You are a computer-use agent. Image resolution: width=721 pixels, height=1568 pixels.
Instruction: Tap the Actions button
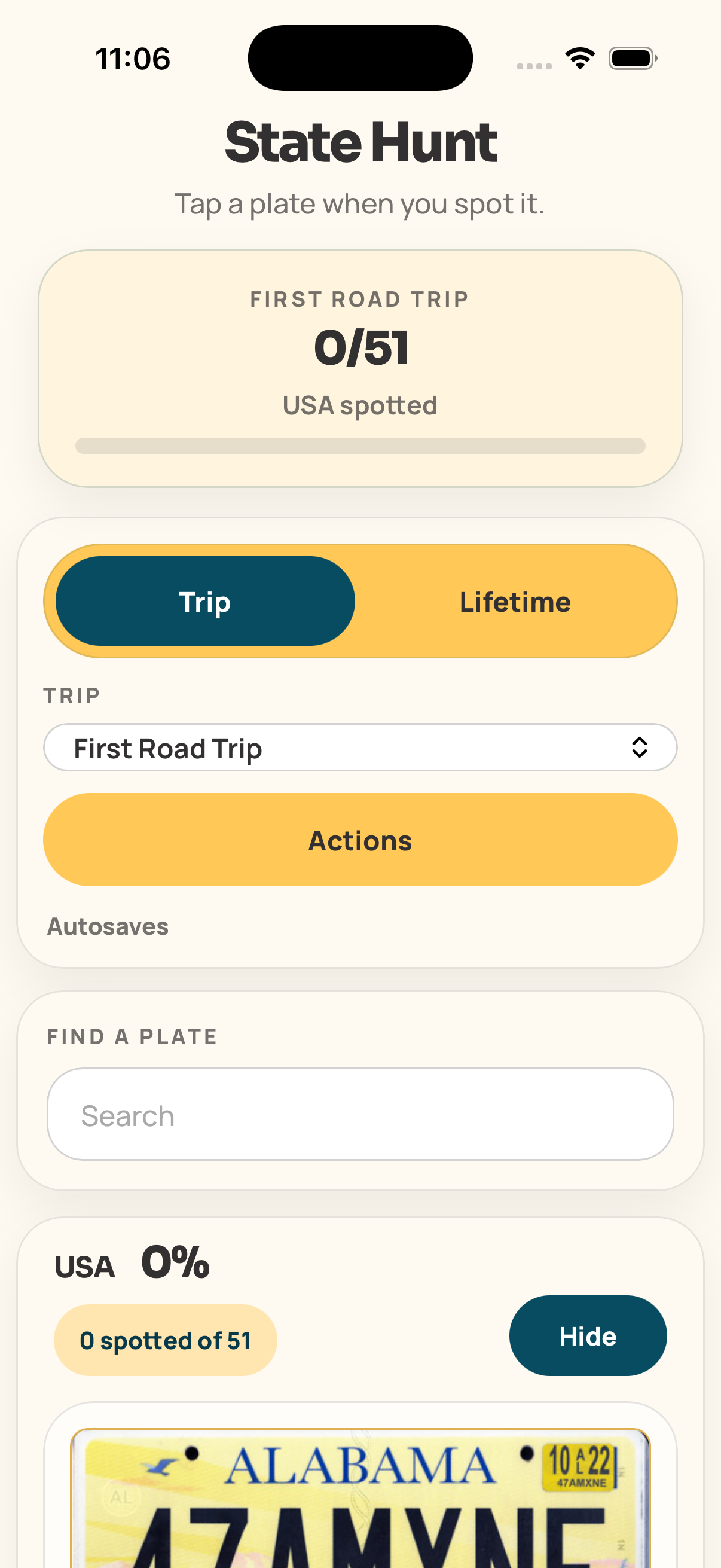(360, 840)
